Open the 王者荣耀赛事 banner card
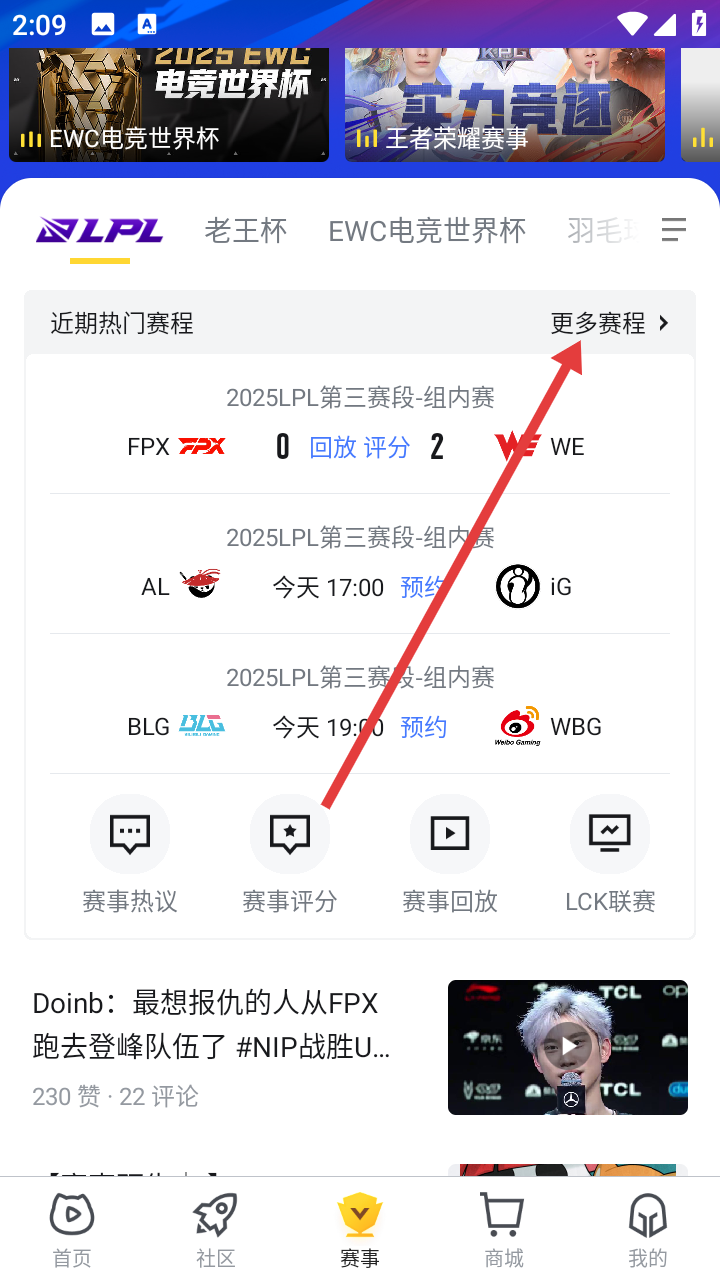 (504, 105)
